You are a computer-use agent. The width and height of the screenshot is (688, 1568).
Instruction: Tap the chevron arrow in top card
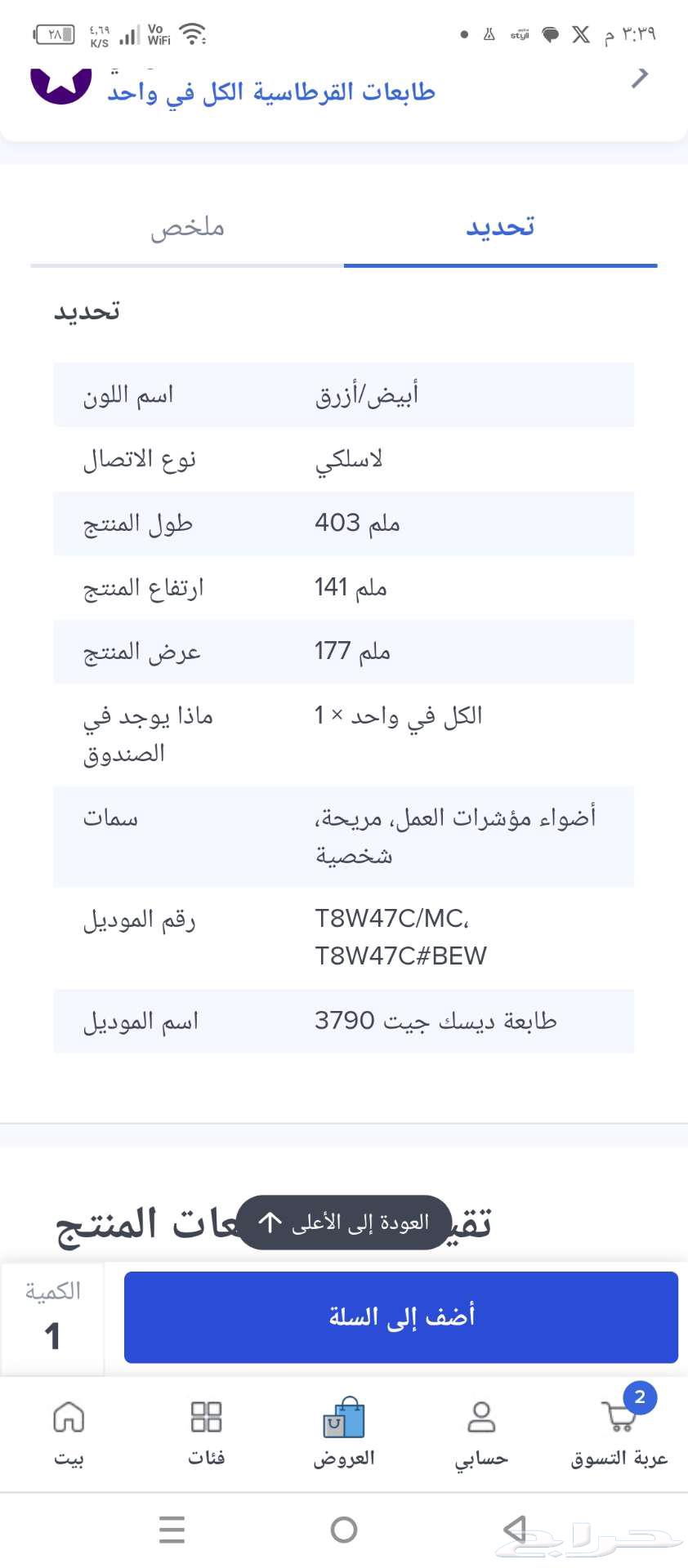click(640, 78)
